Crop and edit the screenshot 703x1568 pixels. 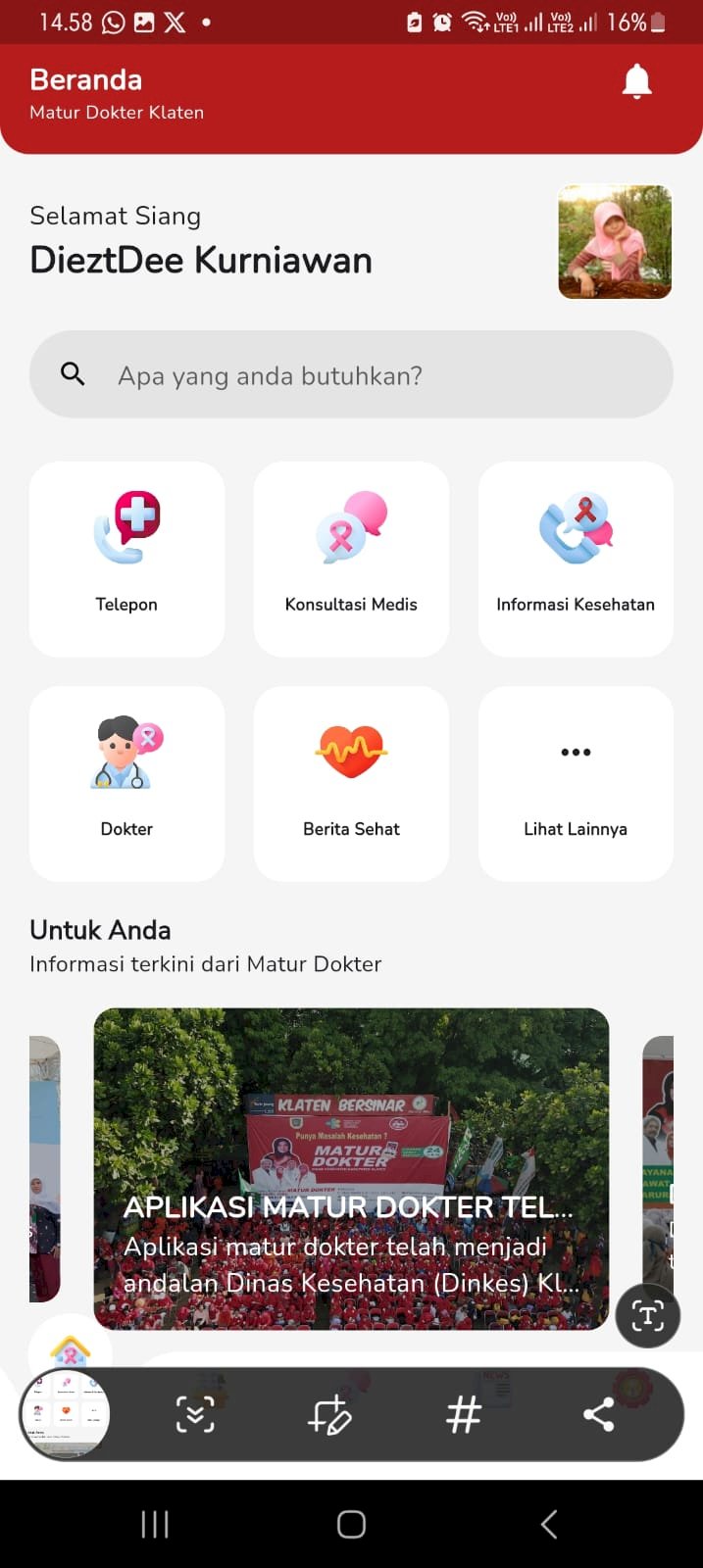click(x=329, y=1415)
